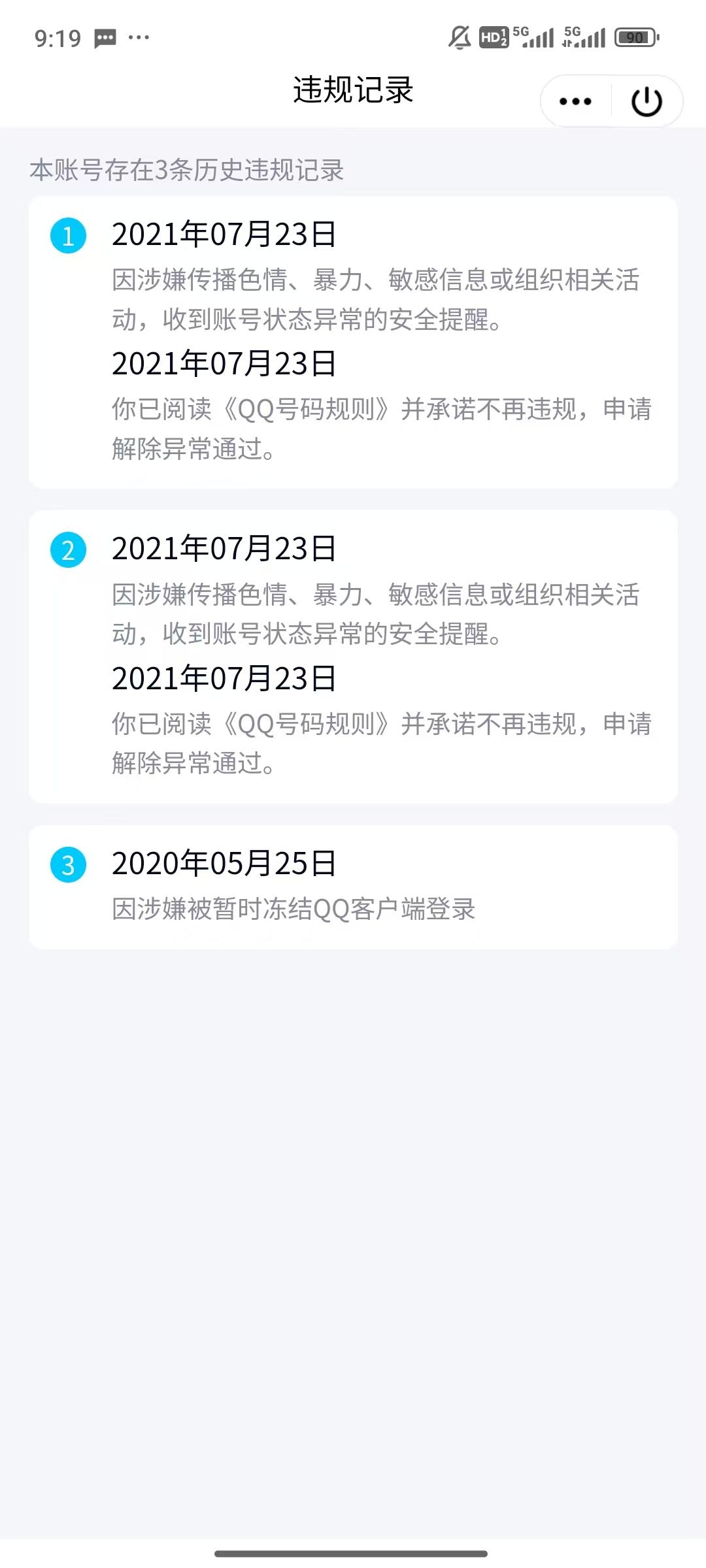Tap the first 5G signal indicator
Screen dimensions: 706x1568
coord(533,38)
